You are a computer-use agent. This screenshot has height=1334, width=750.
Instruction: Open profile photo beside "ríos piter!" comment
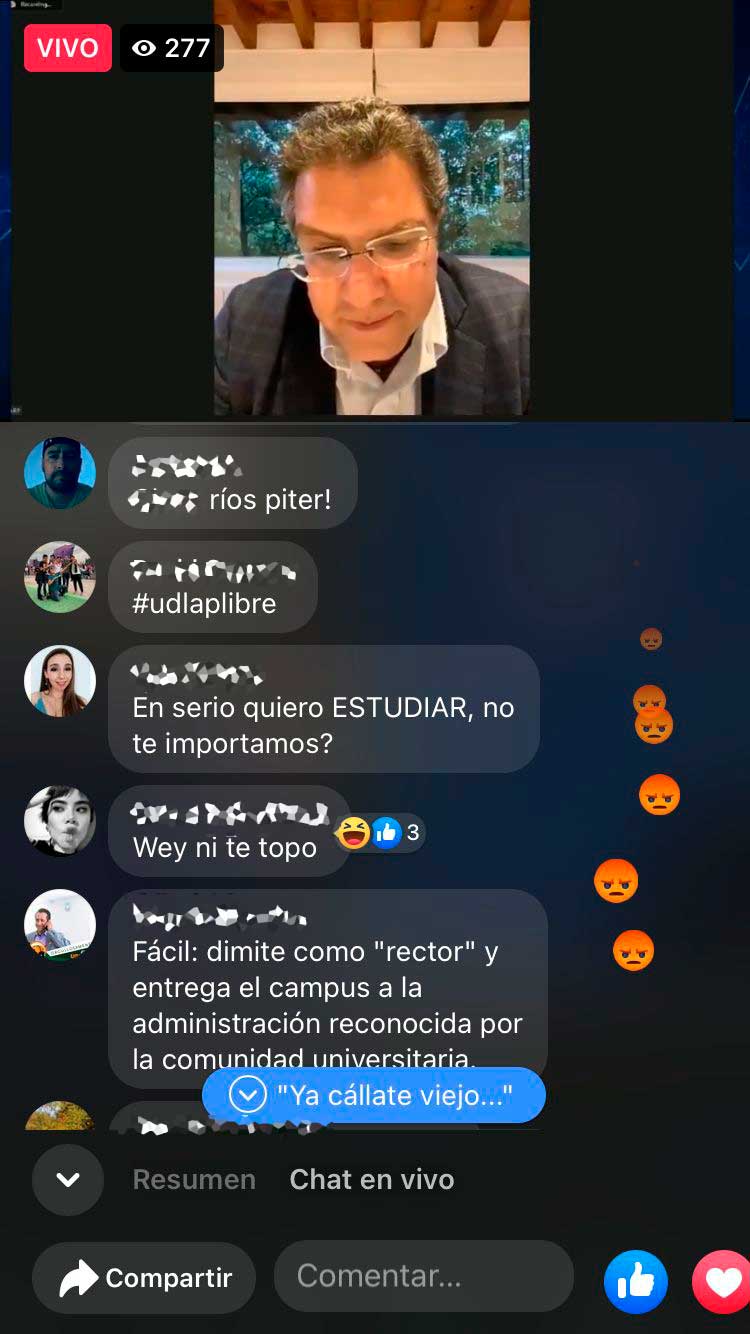[60, 473]
